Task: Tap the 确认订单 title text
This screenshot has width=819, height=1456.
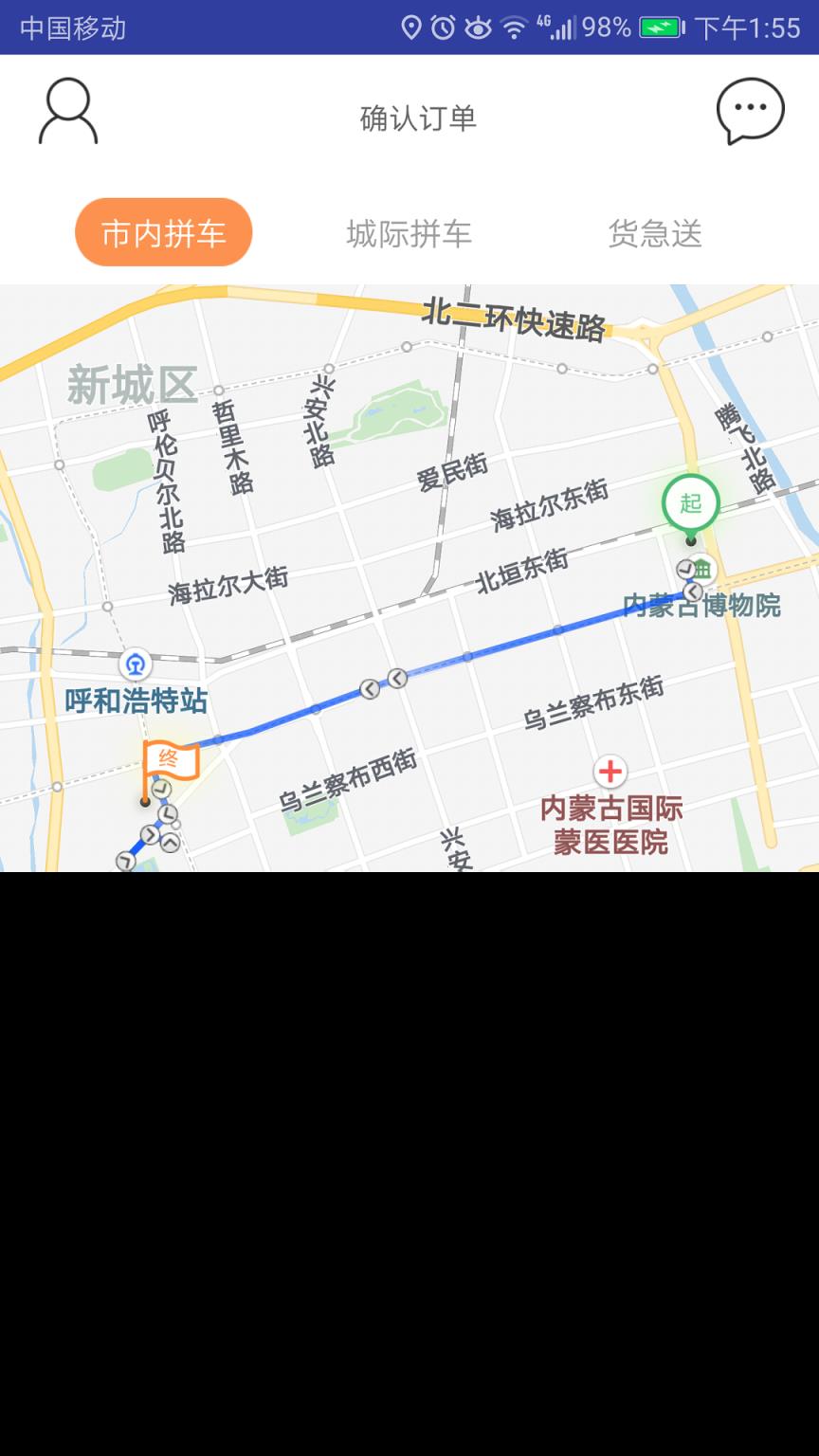Action: point(417,118)
